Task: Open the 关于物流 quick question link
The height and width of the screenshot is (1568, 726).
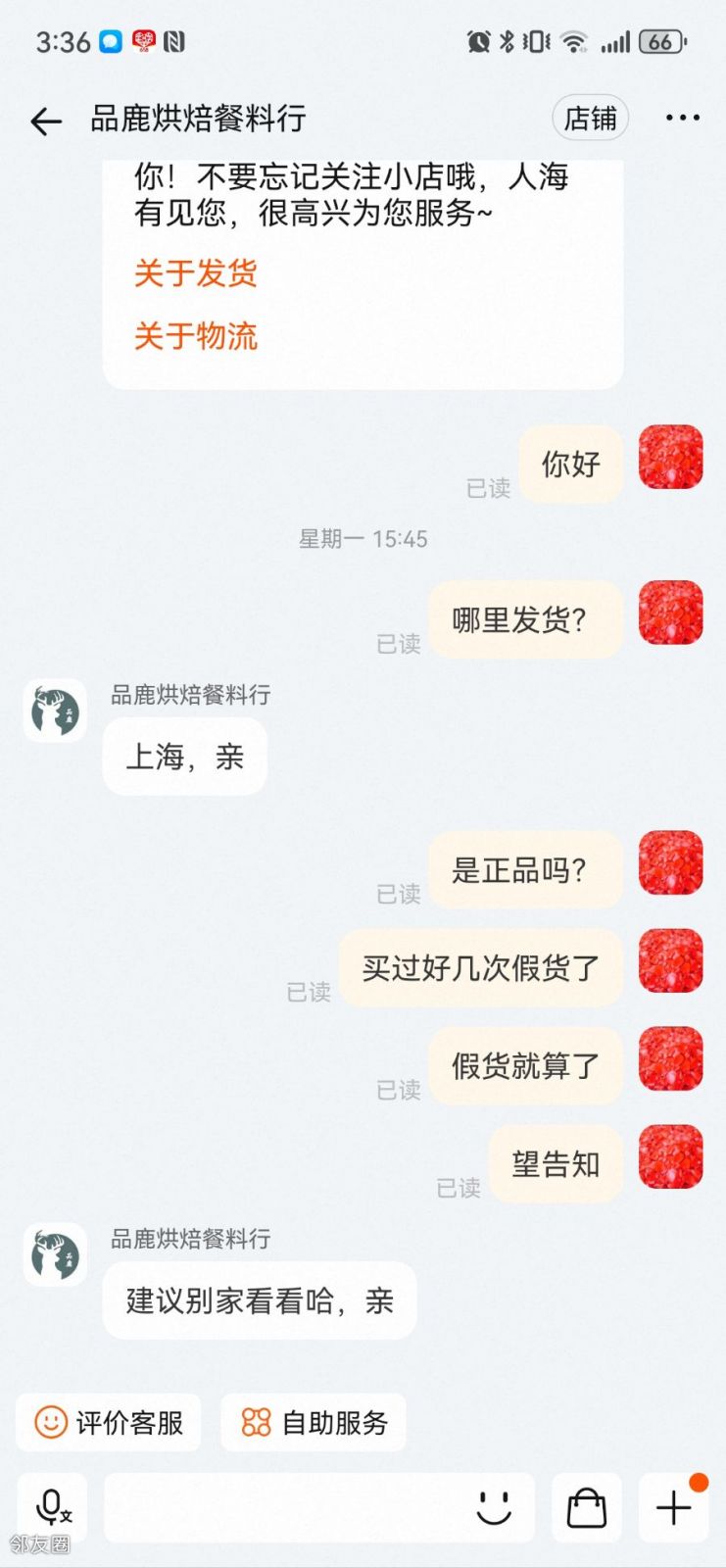Action: pyautogui.click(x=196, y=336)
